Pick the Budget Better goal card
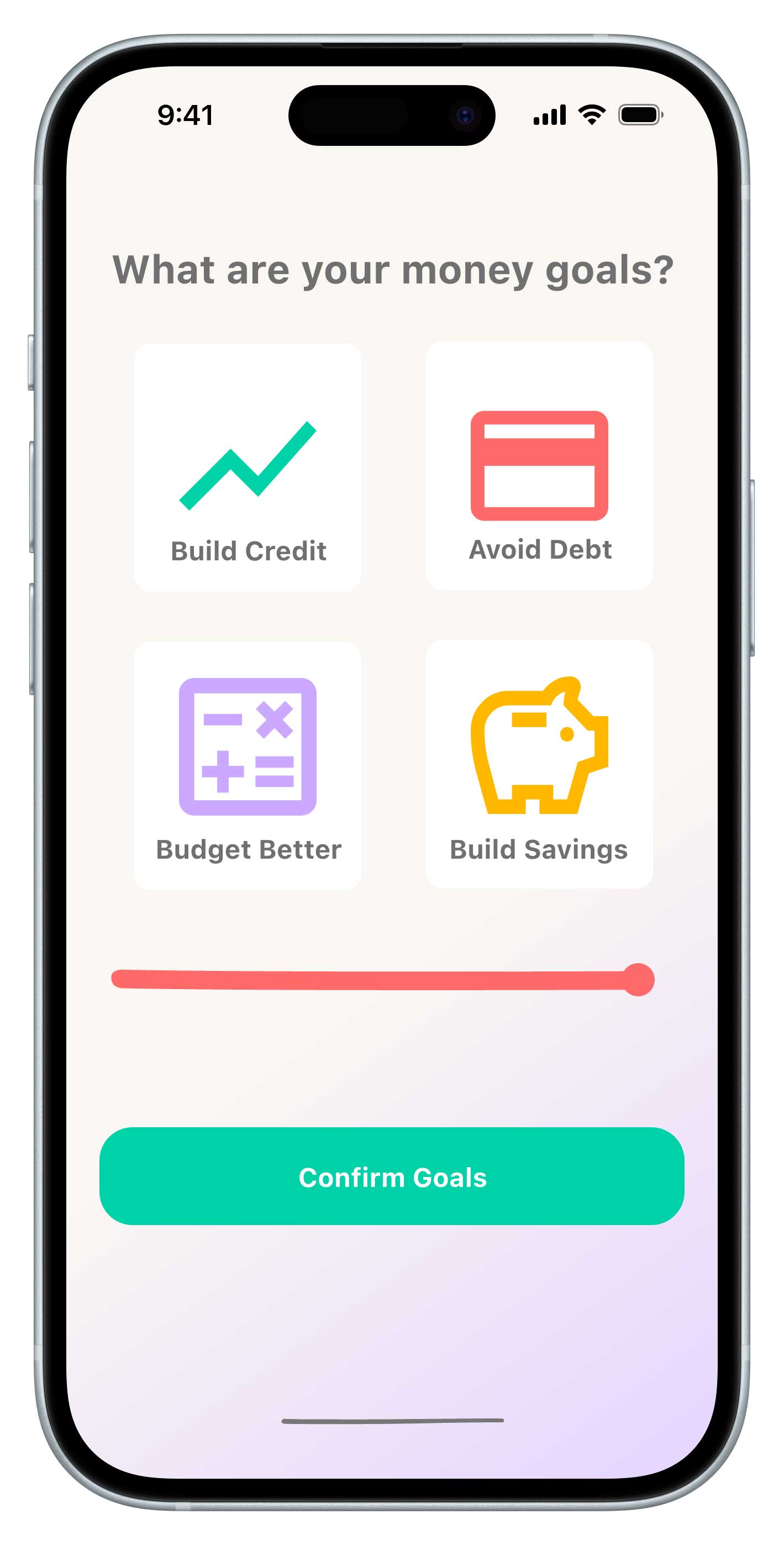 [247, 765]
